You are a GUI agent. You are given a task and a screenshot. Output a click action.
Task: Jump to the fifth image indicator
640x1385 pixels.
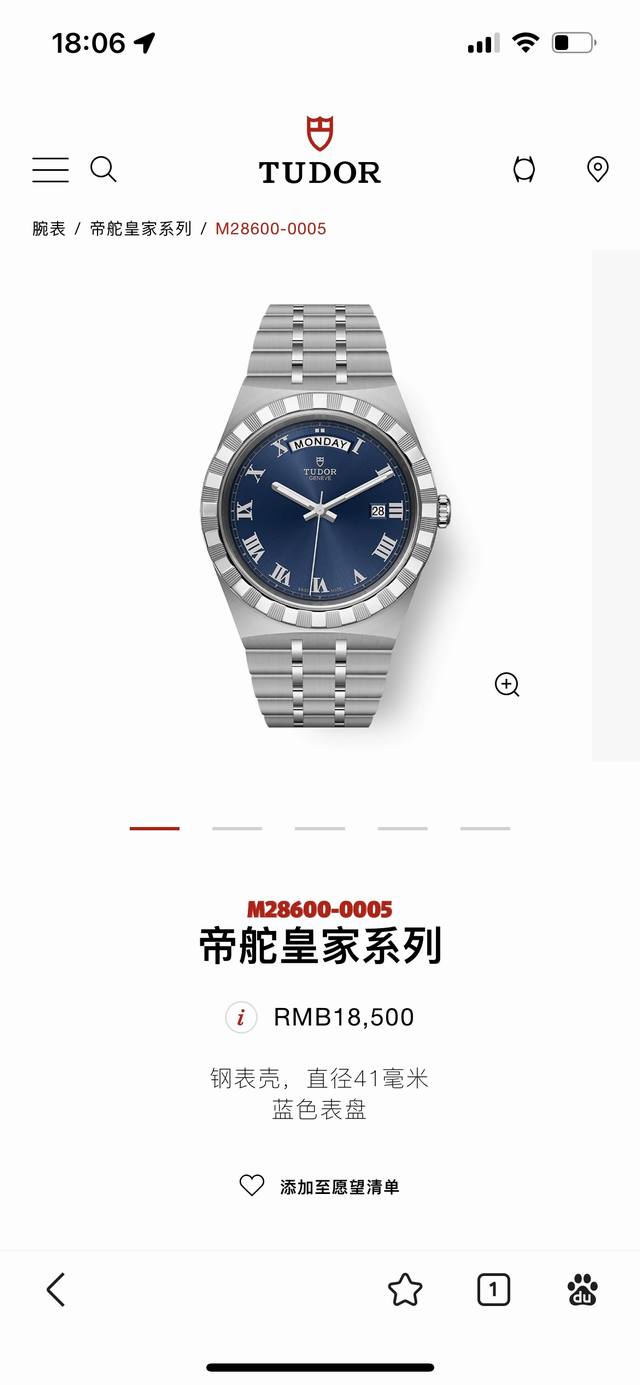coord(485,828)
